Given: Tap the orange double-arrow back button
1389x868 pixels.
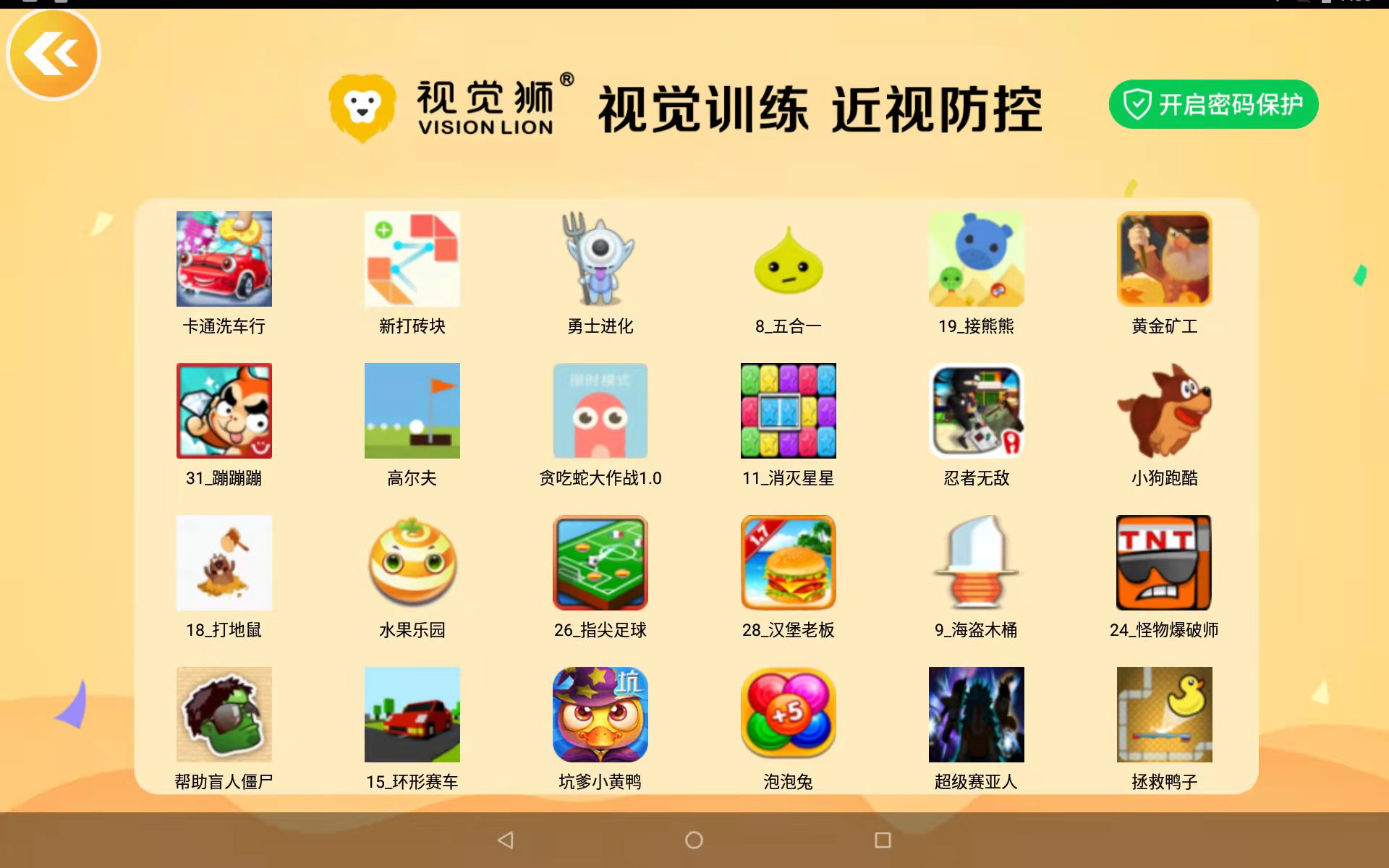Looking at the screenshot, I should point(52,54).
